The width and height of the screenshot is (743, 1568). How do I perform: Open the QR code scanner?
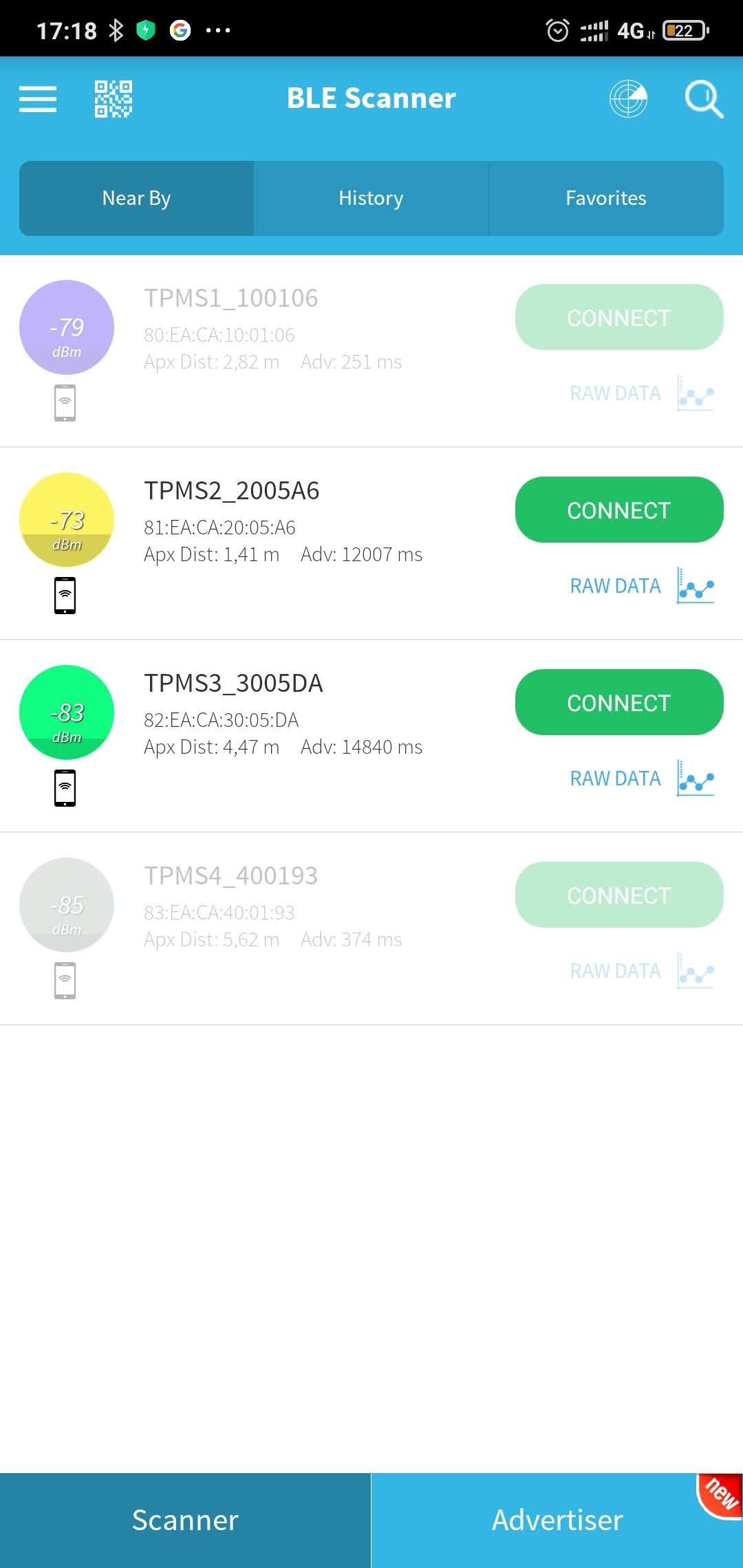[x=112, y=98]
